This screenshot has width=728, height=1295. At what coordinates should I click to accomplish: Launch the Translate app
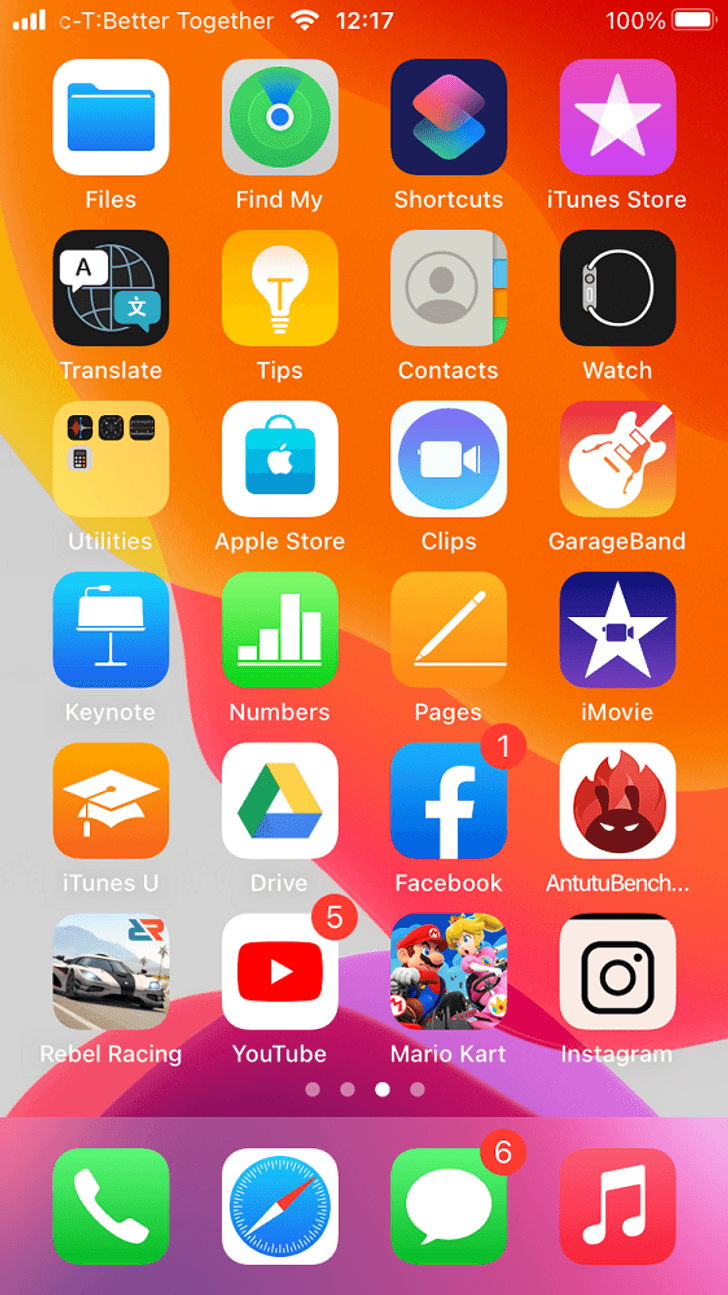[111, 288]
